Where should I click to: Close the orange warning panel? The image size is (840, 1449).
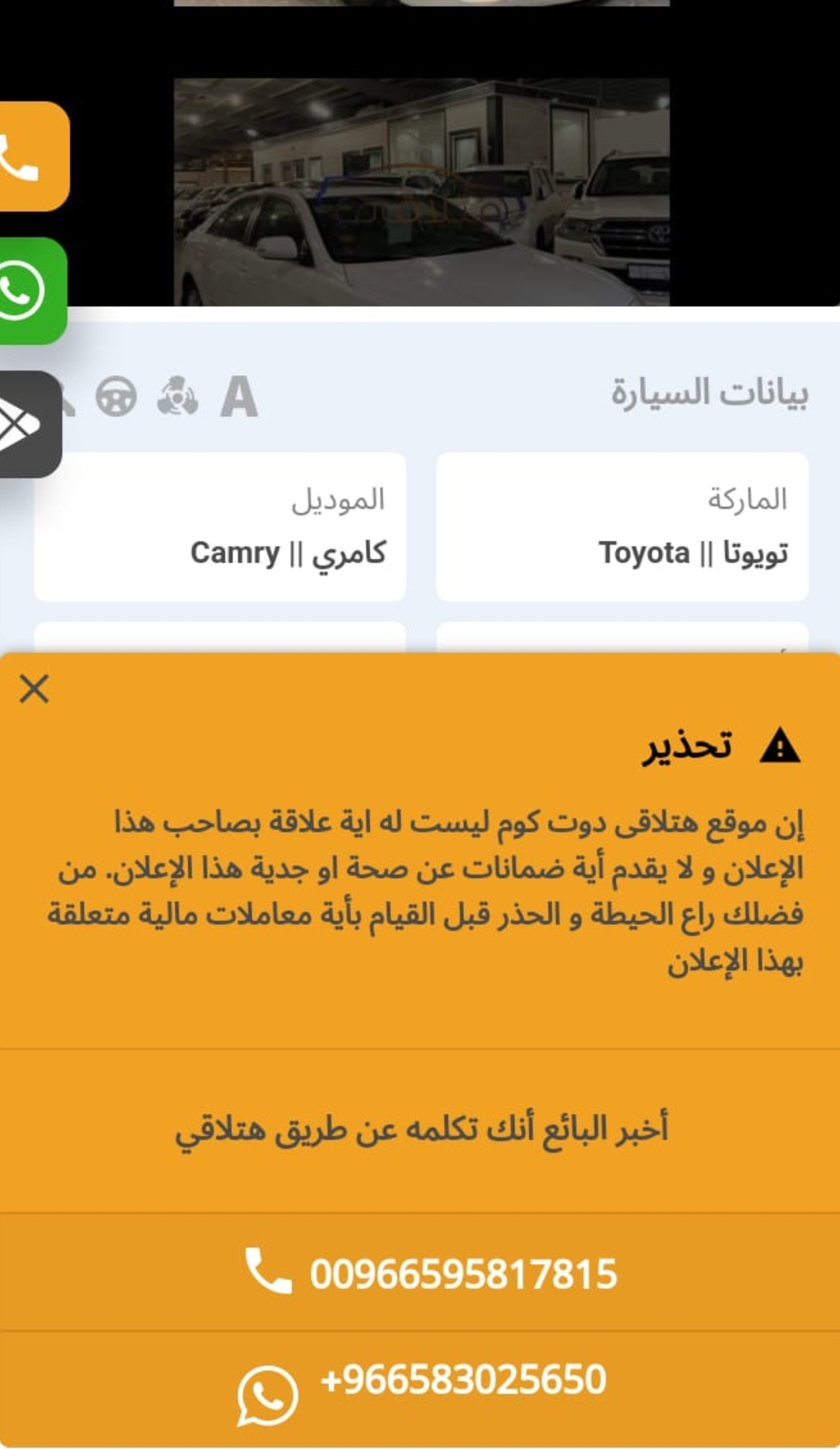pyautogui.click(x=34, y=688)
